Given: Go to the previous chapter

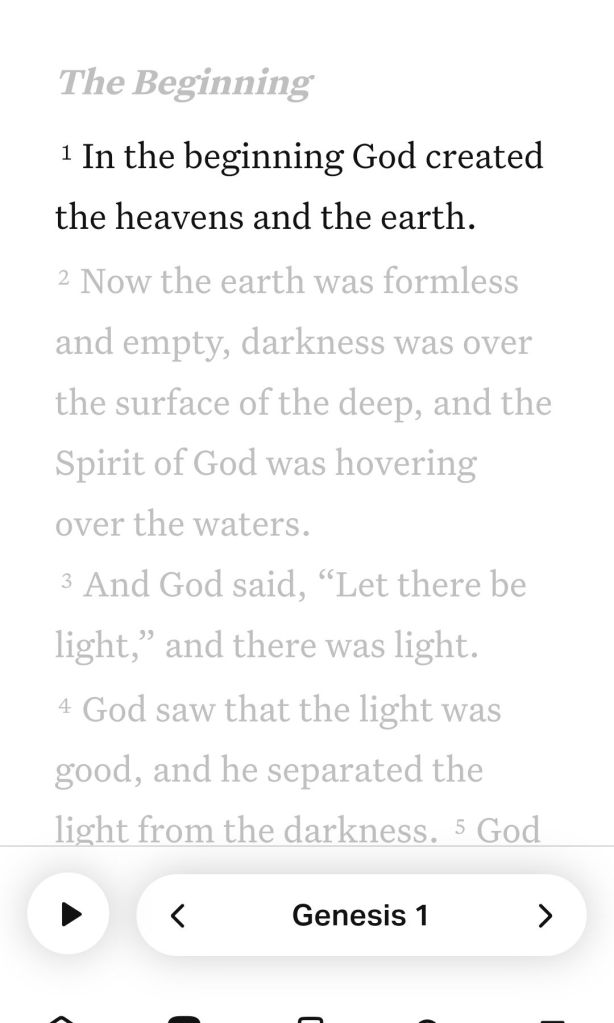Looking at the screenshot, I should coord(178,915).
